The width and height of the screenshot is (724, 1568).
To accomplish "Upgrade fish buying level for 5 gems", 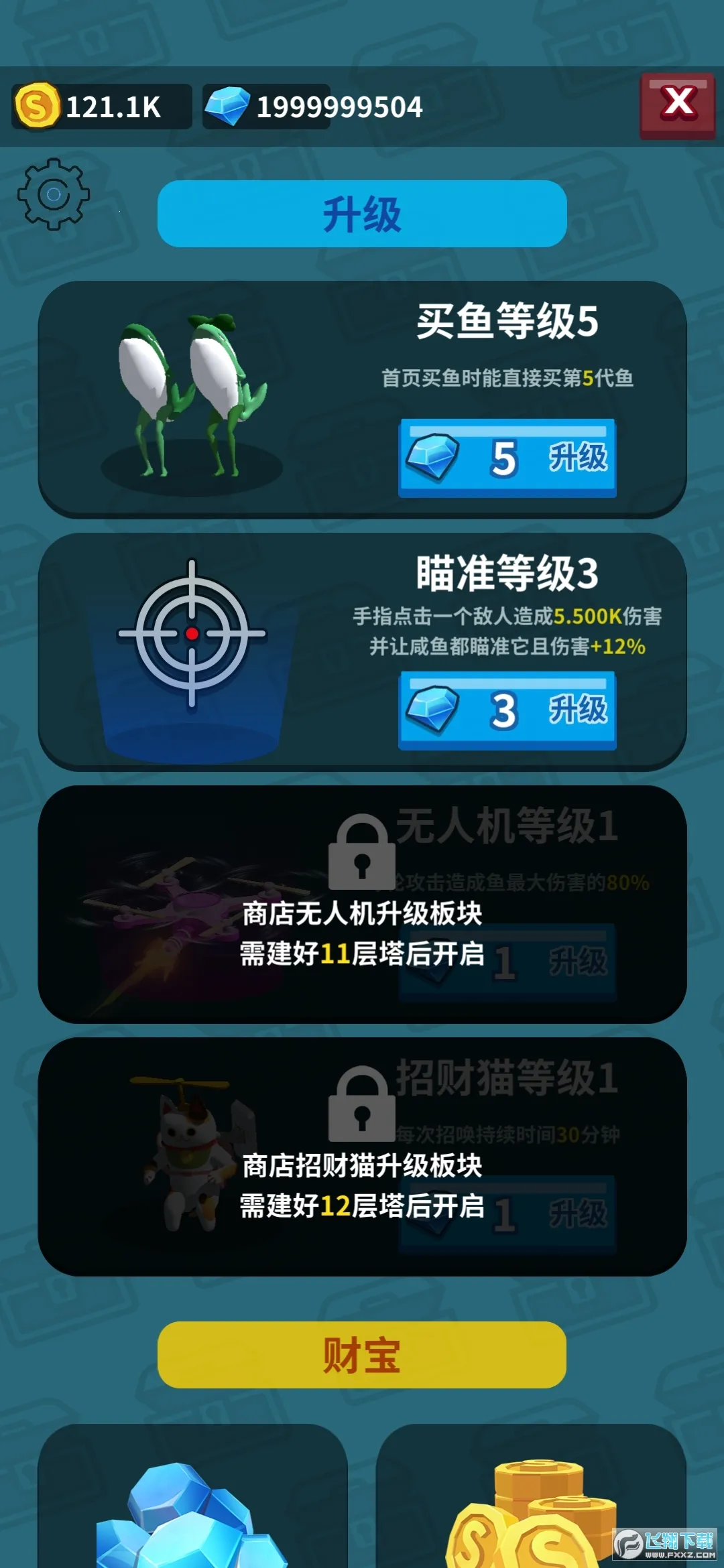I will 507,458.
